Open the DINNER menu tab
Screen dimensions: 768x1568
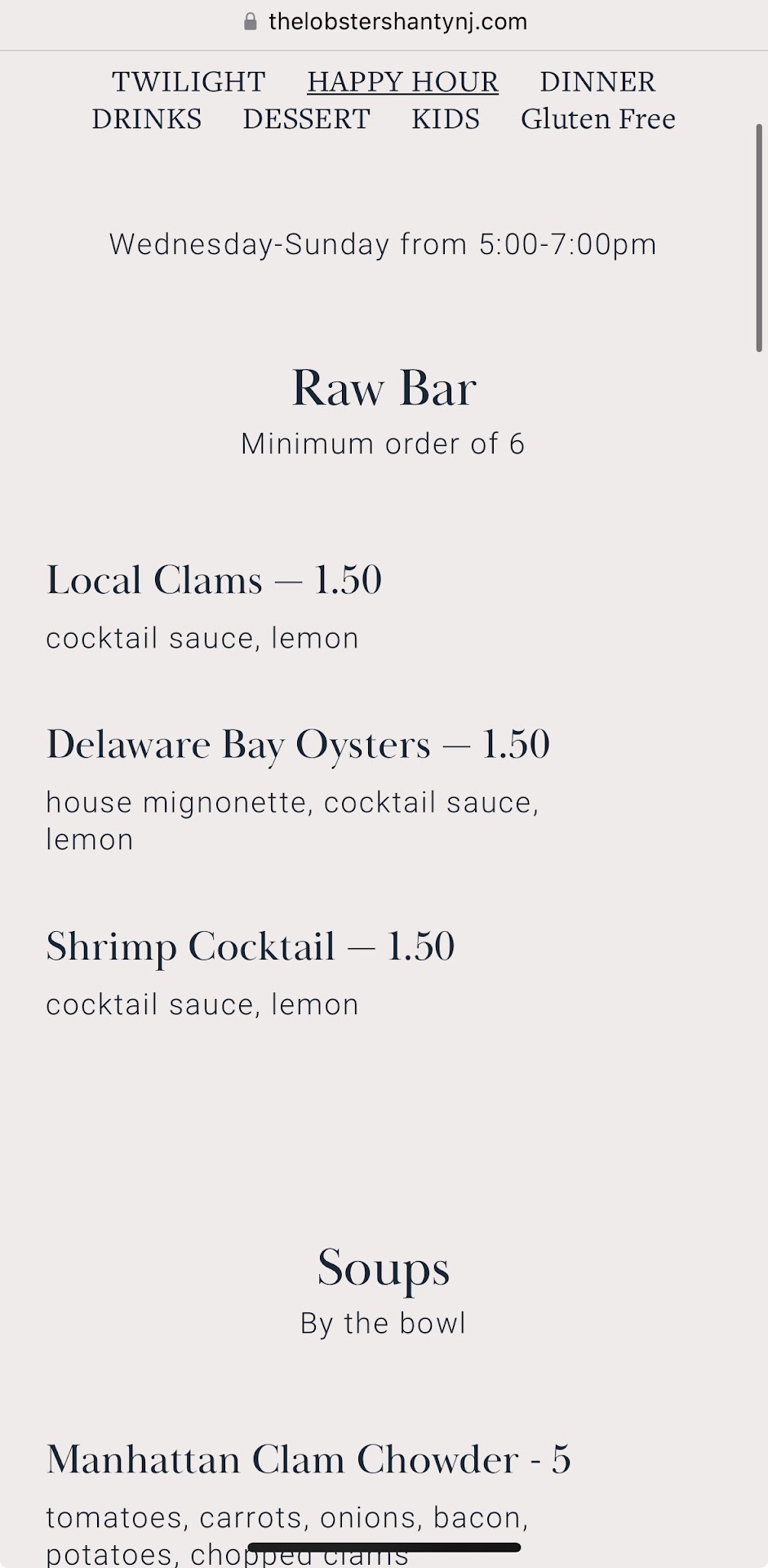tap(597, 82)
